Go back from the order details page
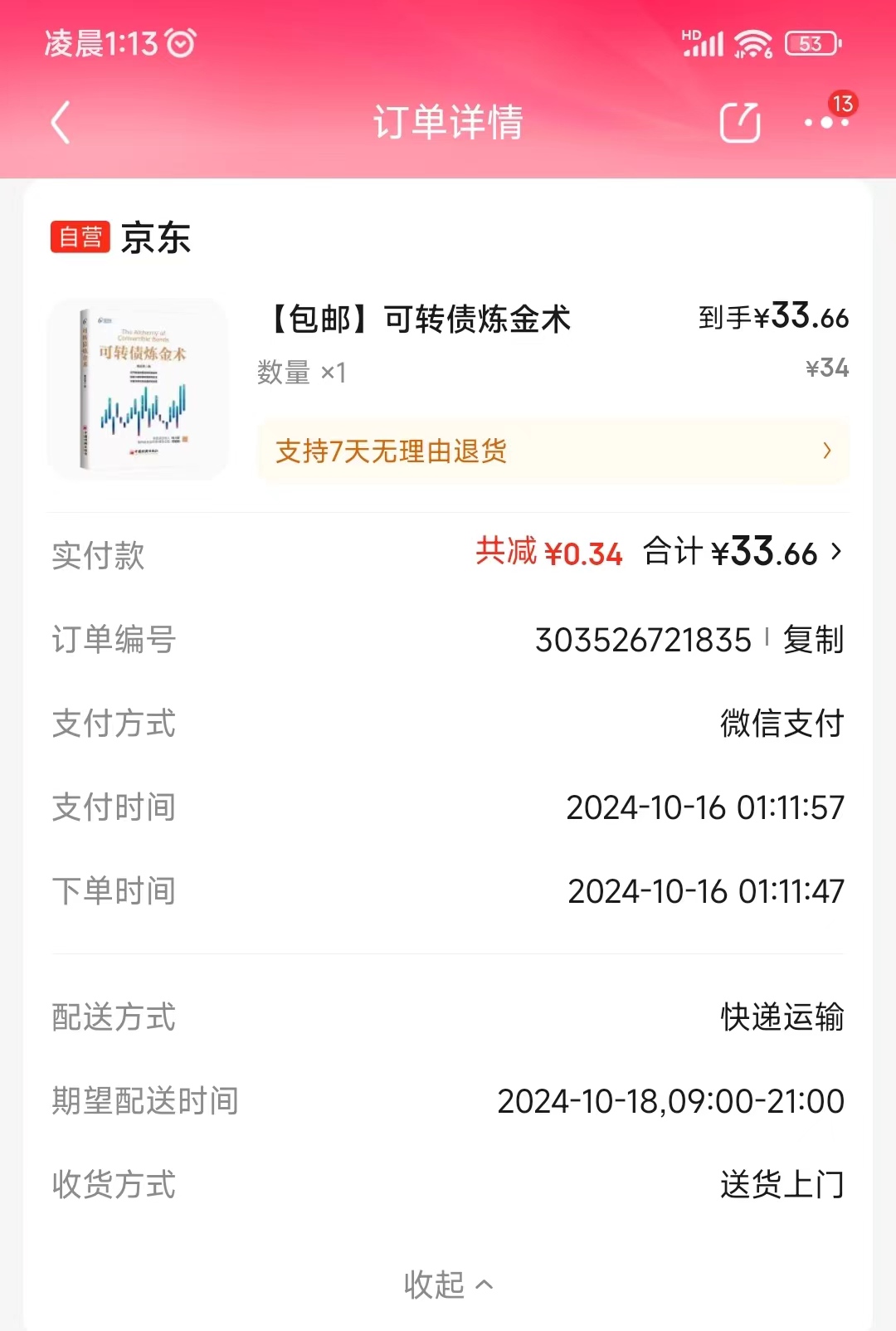Image resolution: width=896 pixels, height=1331 pixels. (x=61, y=123)
